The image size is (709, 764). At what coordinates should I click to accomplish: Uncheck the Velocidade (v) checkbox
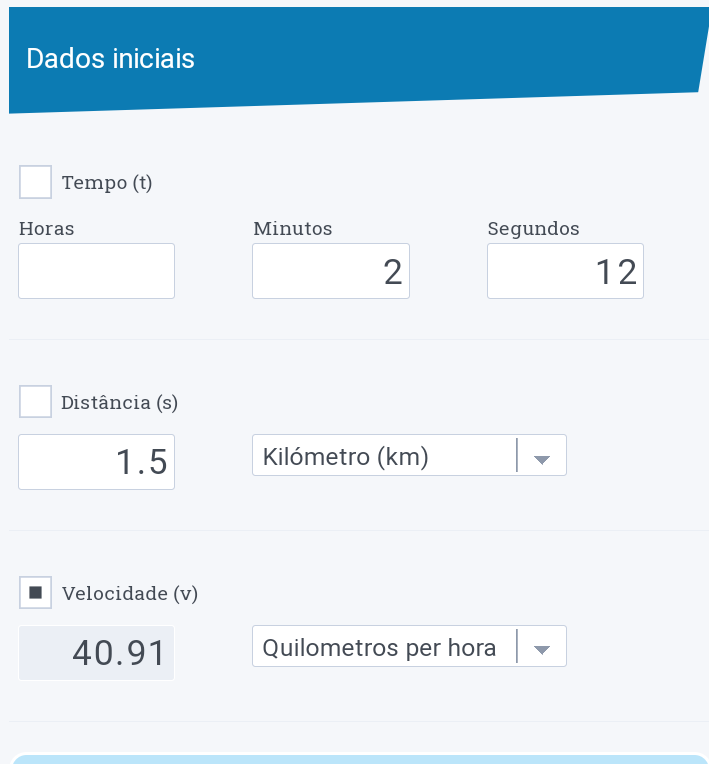point(36,592)
